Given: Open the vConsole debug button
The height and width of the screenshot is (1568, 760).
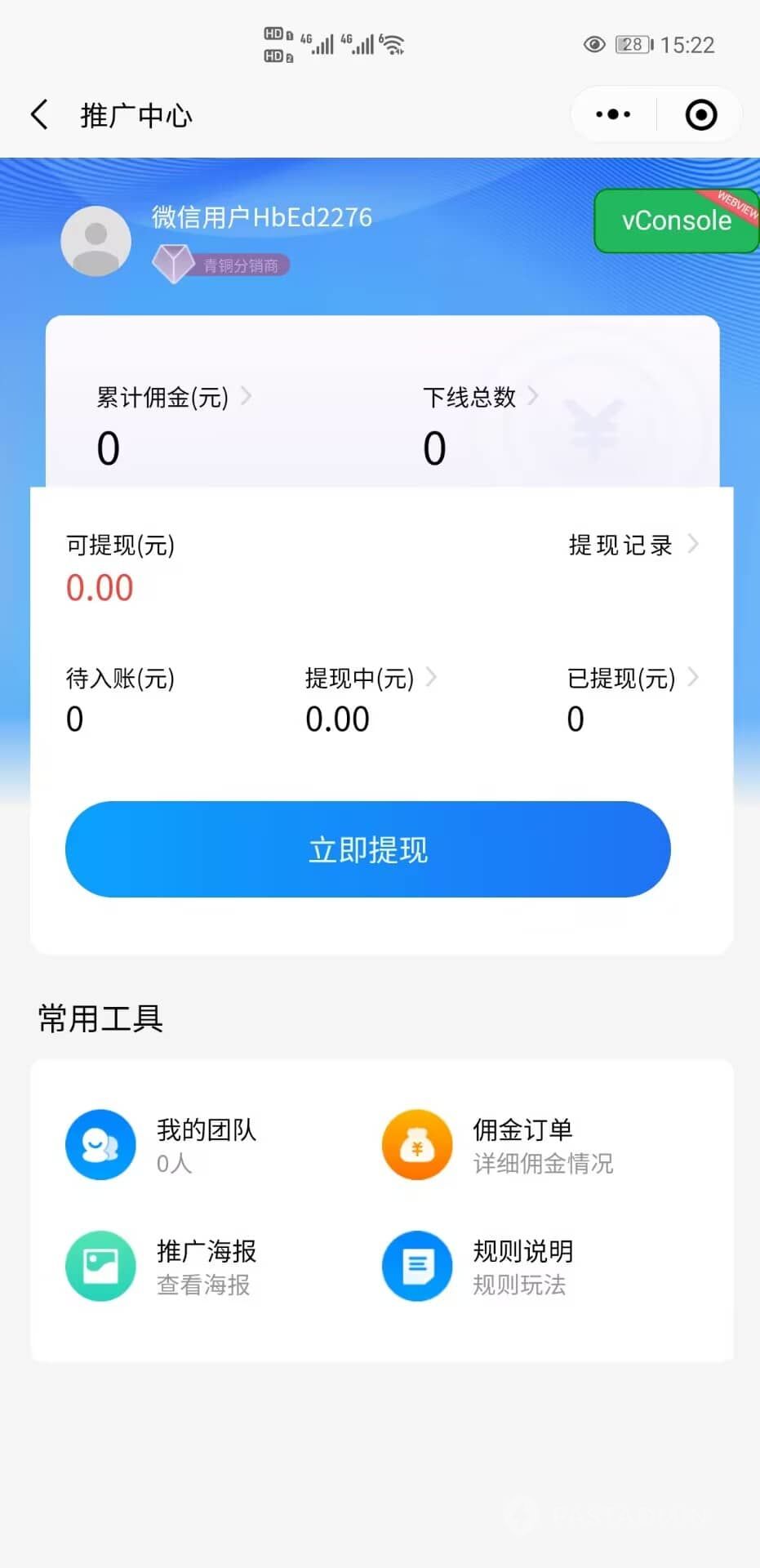Looking at the screenshot, I should [x=677, y=220].
